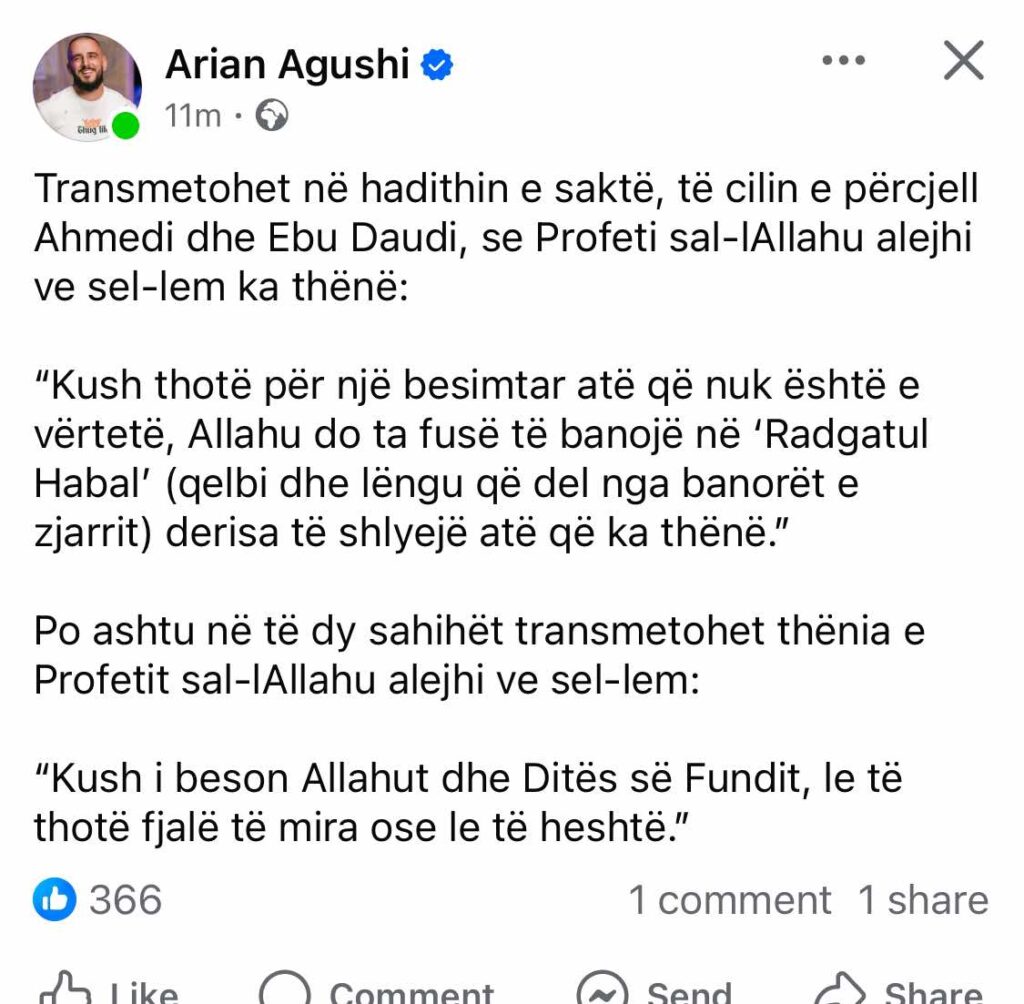Screen dimensions: 1024x1004
Task: Open Arian Agushi's profile picture
Action: [87, 88]
